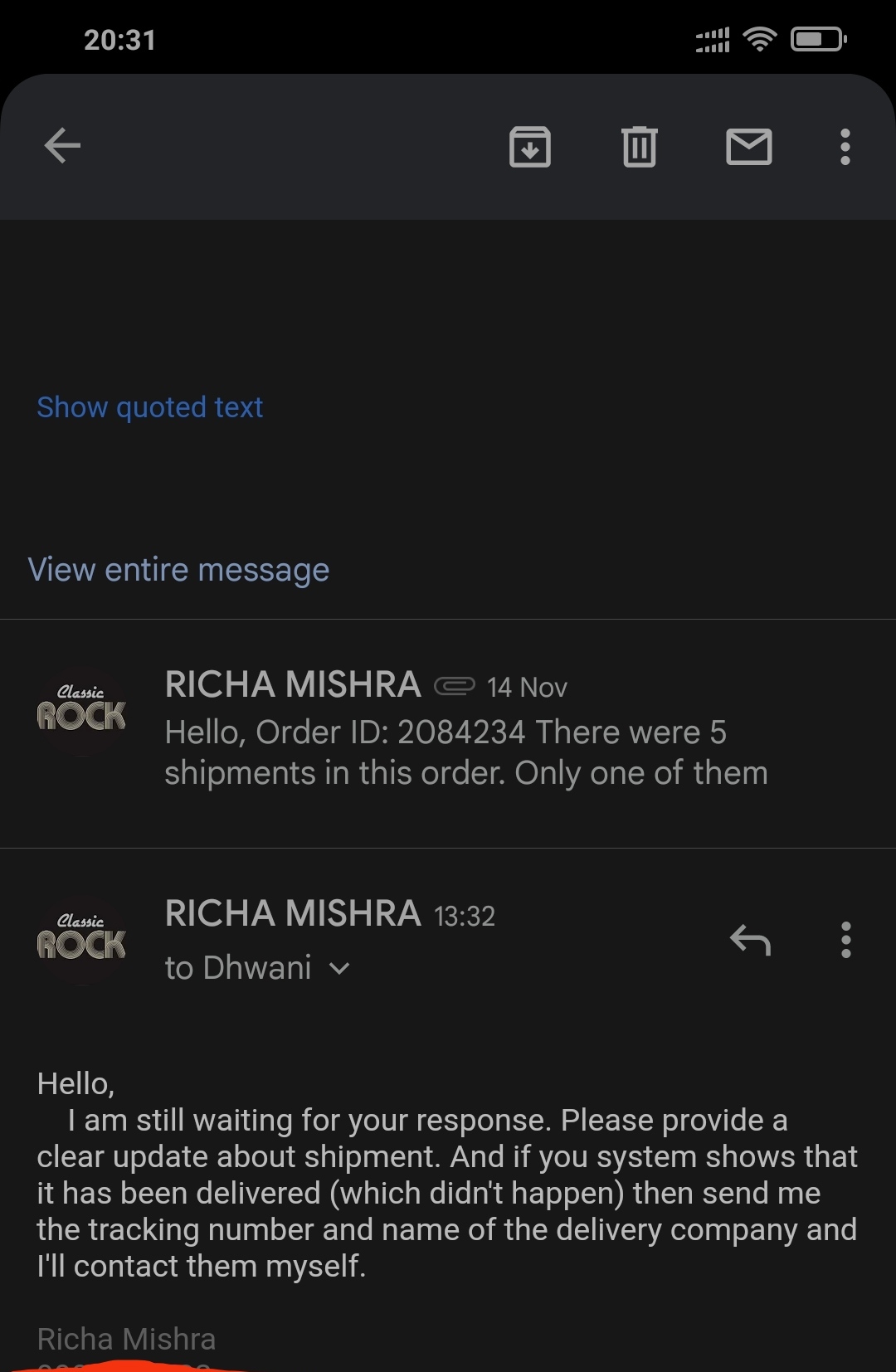Viewport: 896px width, 1372px height.
Task: Archive this email conversation
Action: pyautogui.click(x=530, y=147)
